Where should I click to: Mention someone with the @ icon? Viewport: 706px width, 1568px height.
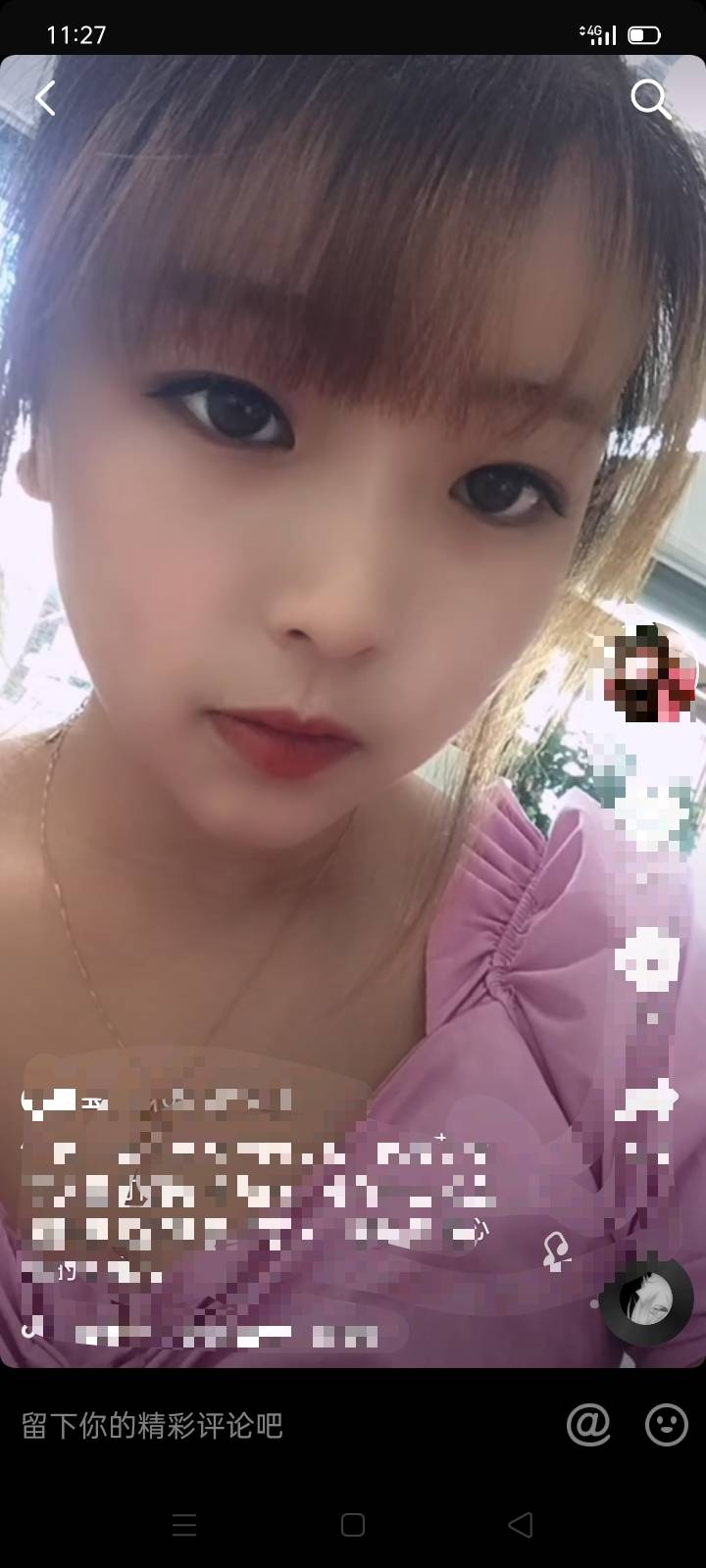pos(588,1424)
